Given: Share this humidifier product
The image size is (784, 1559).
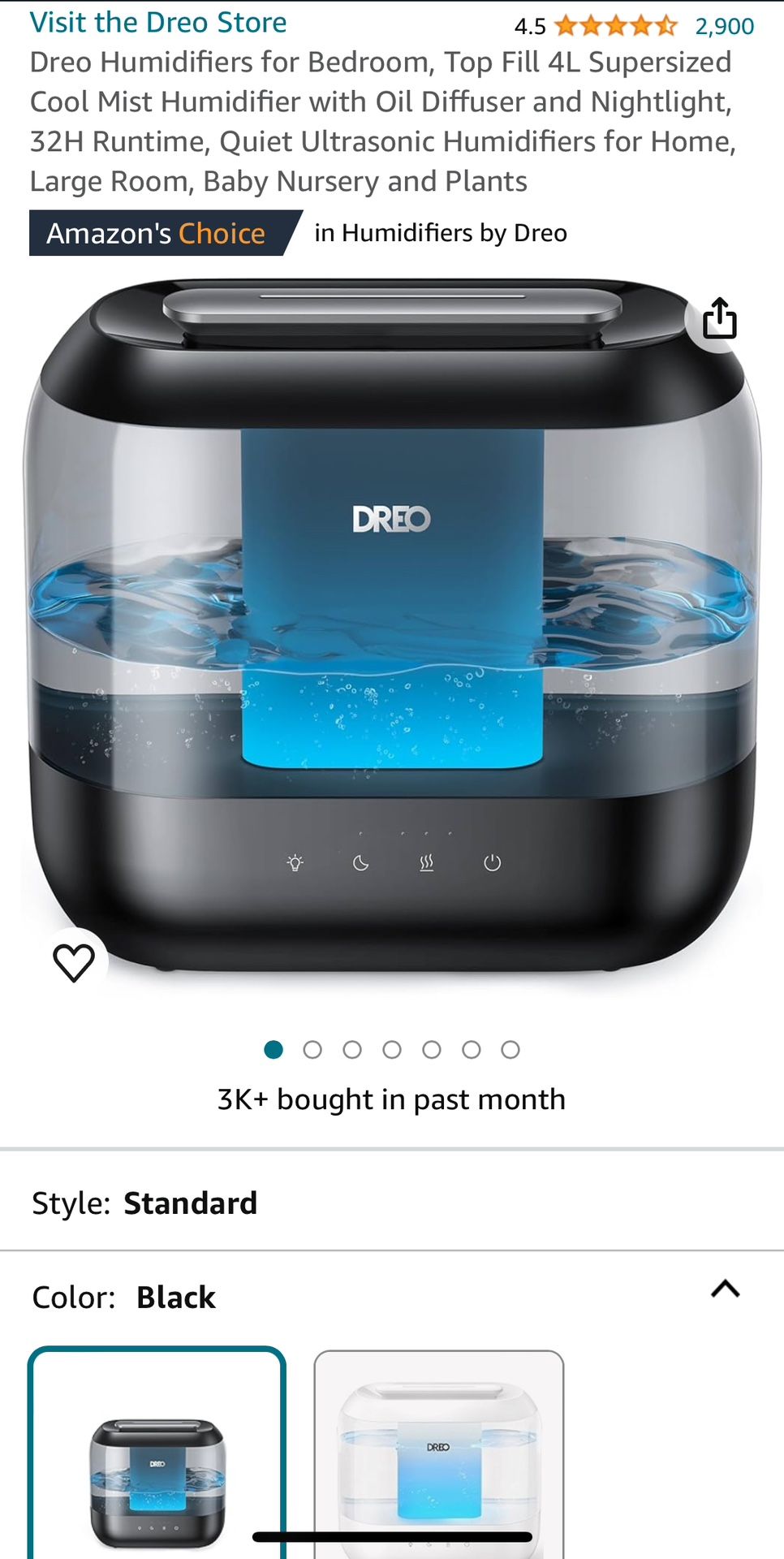Looking at the screenshot, I should tap(719, 317).
